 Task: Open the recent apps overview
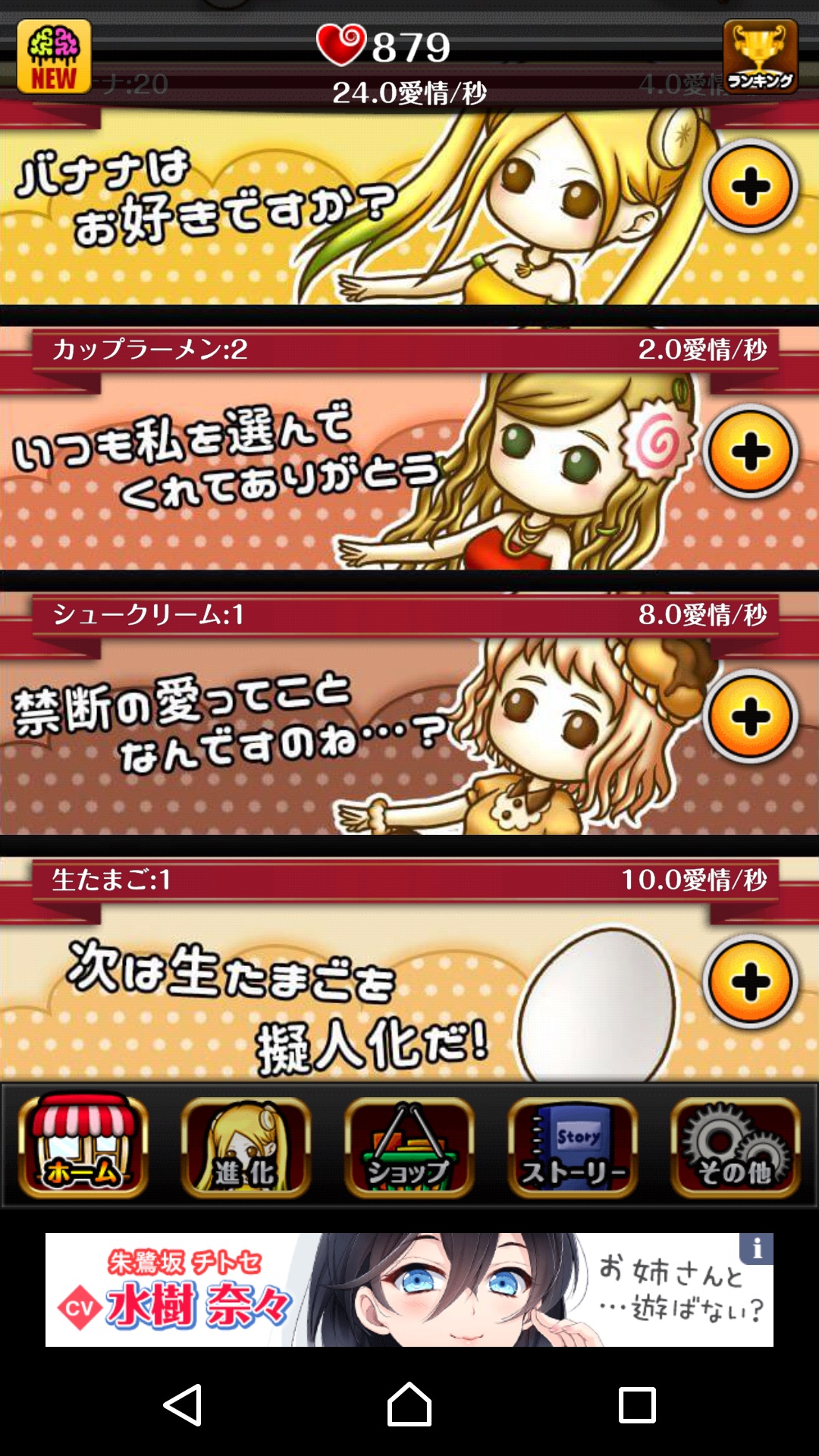pos(636,1404)
